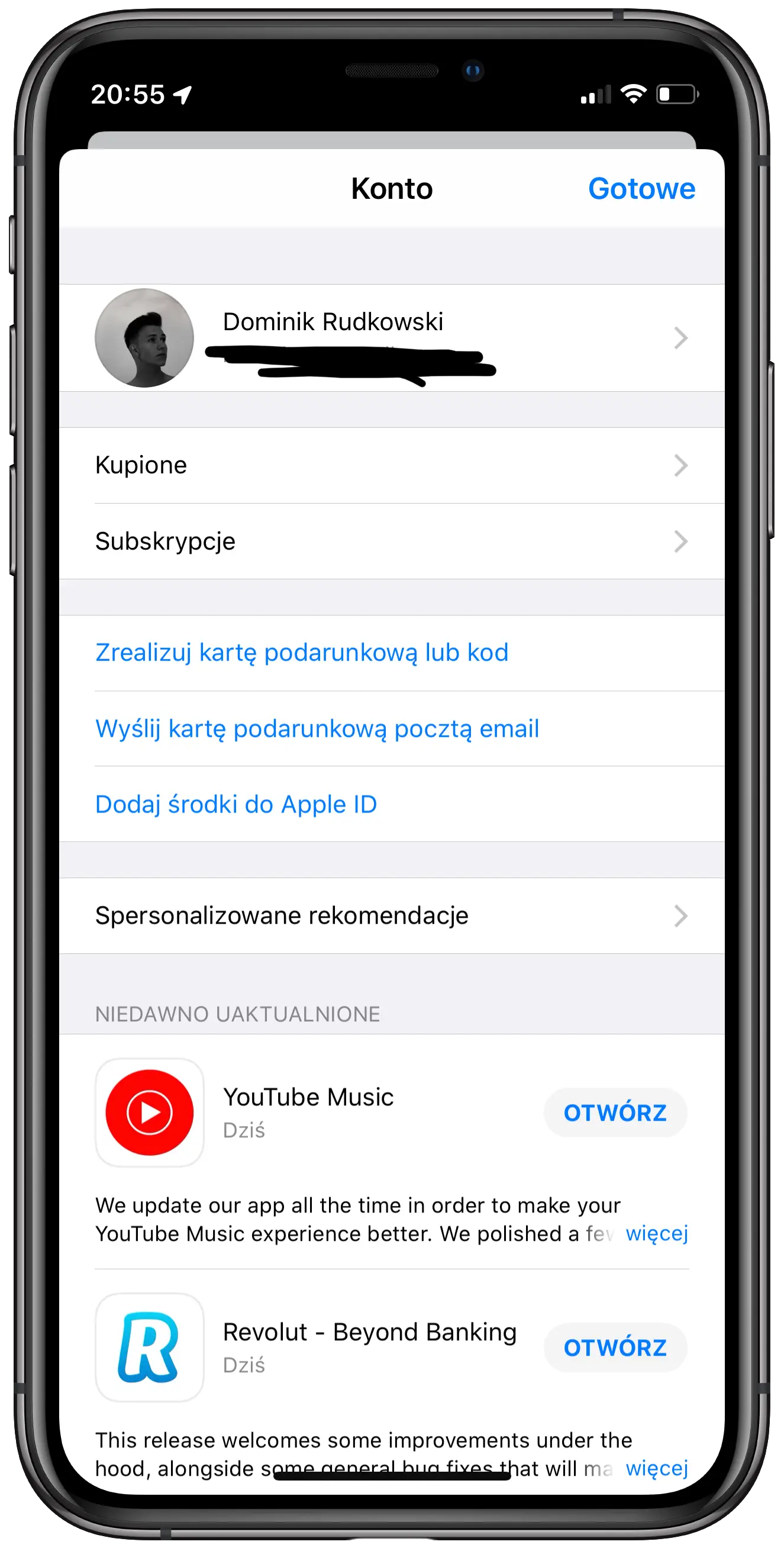This screenshot has width=784, height=1548.
Task: Tap Dodaj środki do Apple ID
Action: 235,805
